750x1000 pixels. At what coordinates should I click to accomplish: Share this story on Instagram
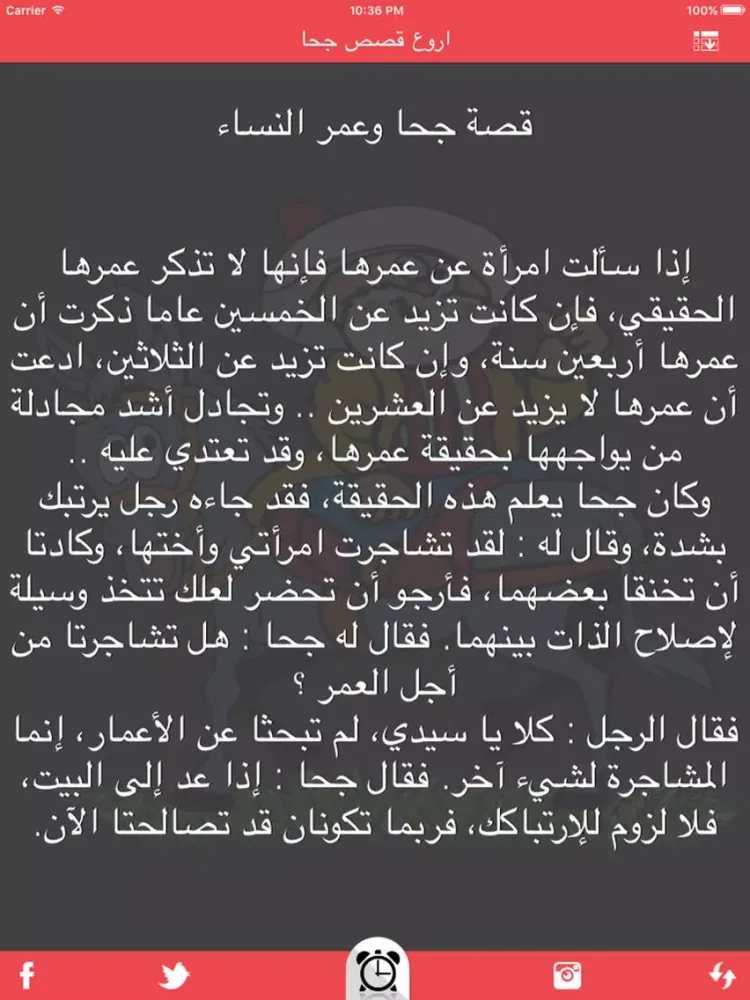(568, 974)
